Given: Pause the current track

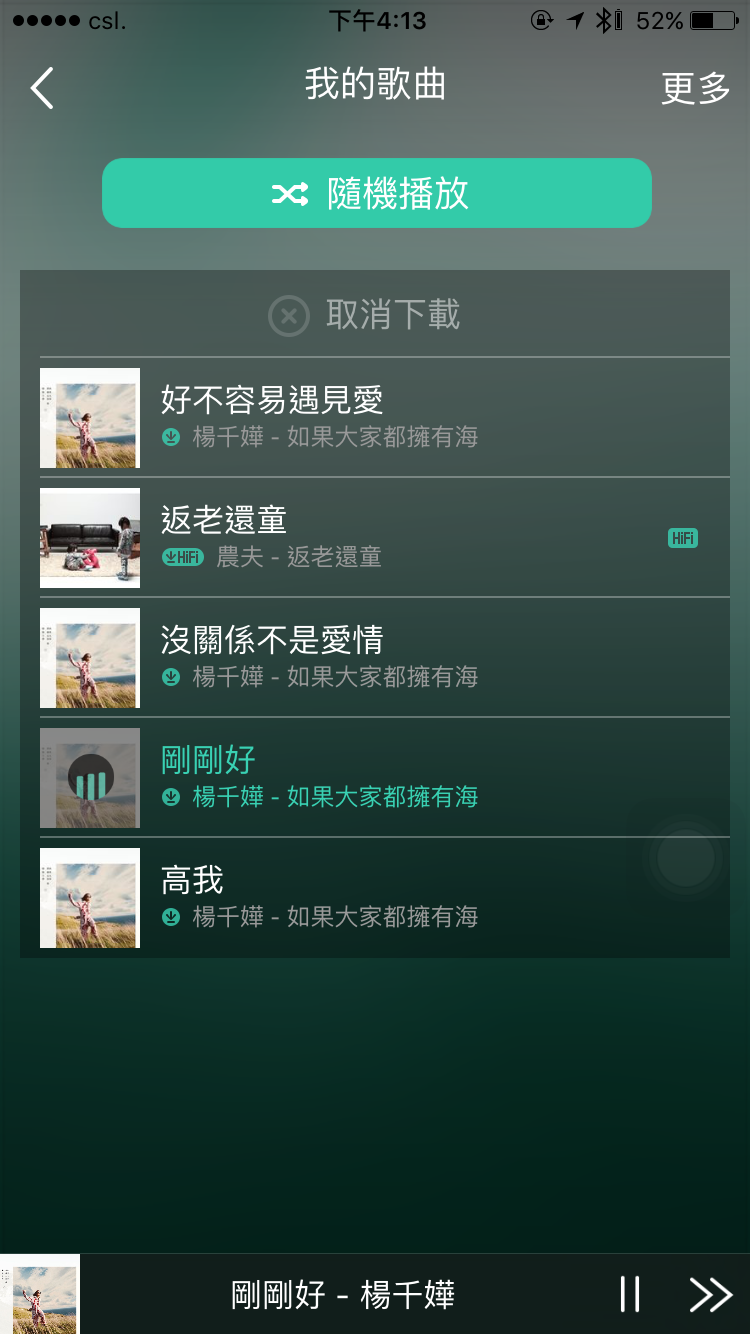Looking at the screenshot, I should (630, 1294).
